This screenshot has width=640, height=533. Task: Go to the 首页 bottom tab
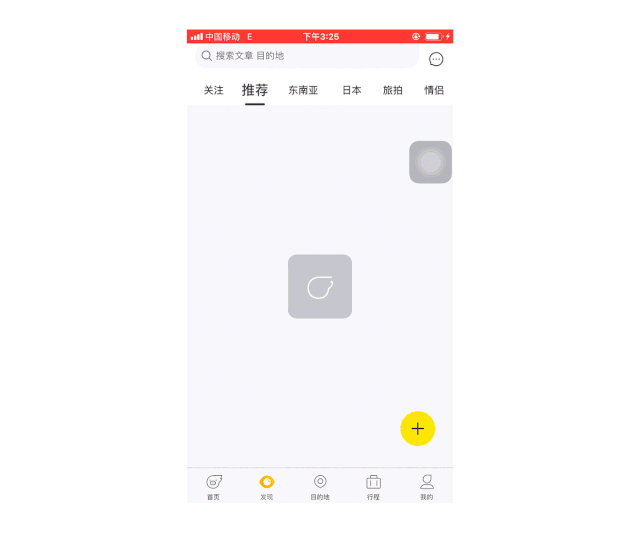point(214,486)
